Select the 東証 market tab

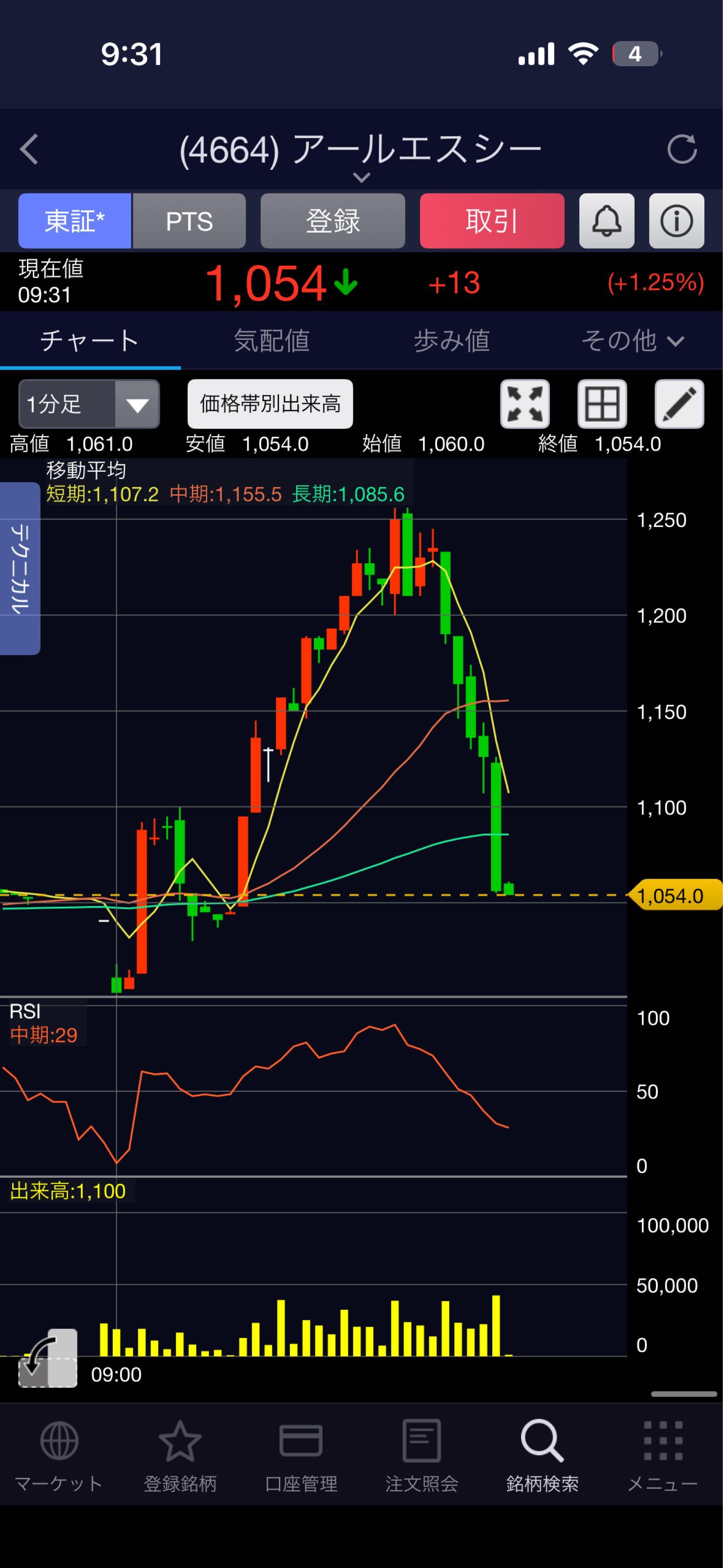75,221
